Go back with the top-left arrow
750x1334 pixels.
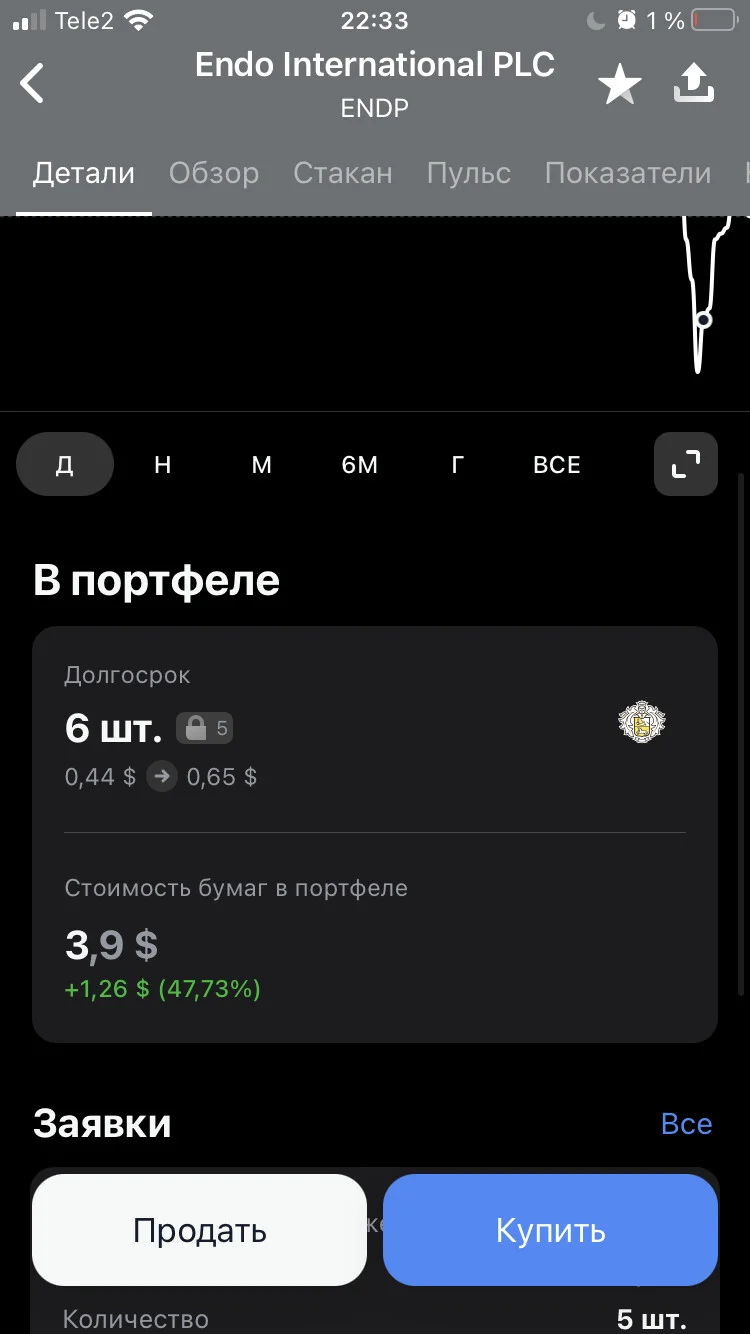pos(32,83)
